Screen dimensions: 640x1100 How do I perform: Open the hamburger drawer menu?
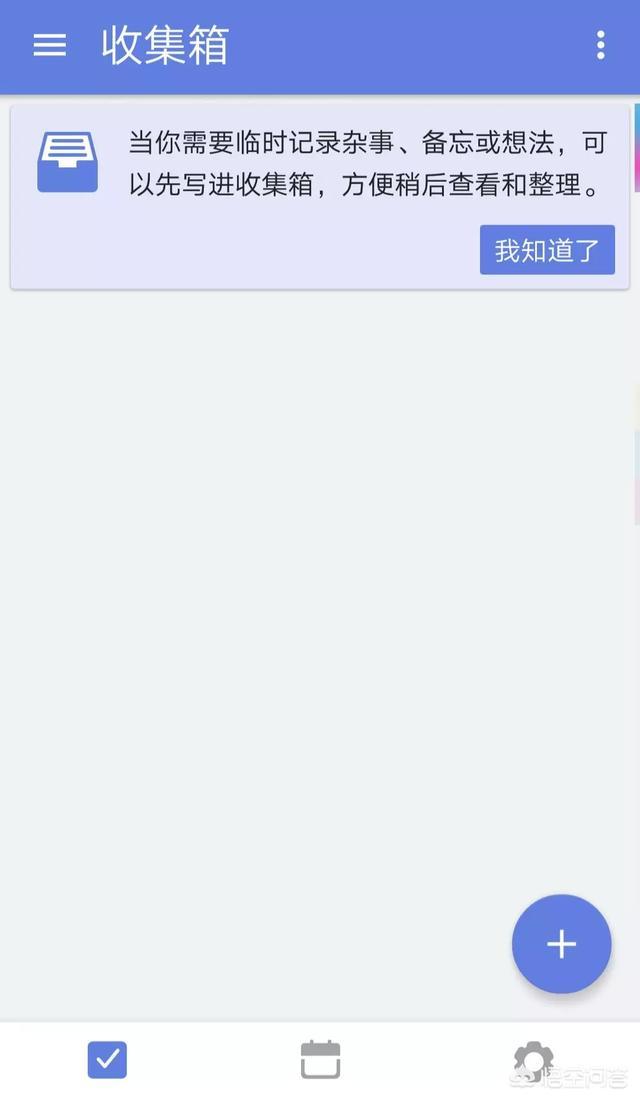tap(50, 45)
